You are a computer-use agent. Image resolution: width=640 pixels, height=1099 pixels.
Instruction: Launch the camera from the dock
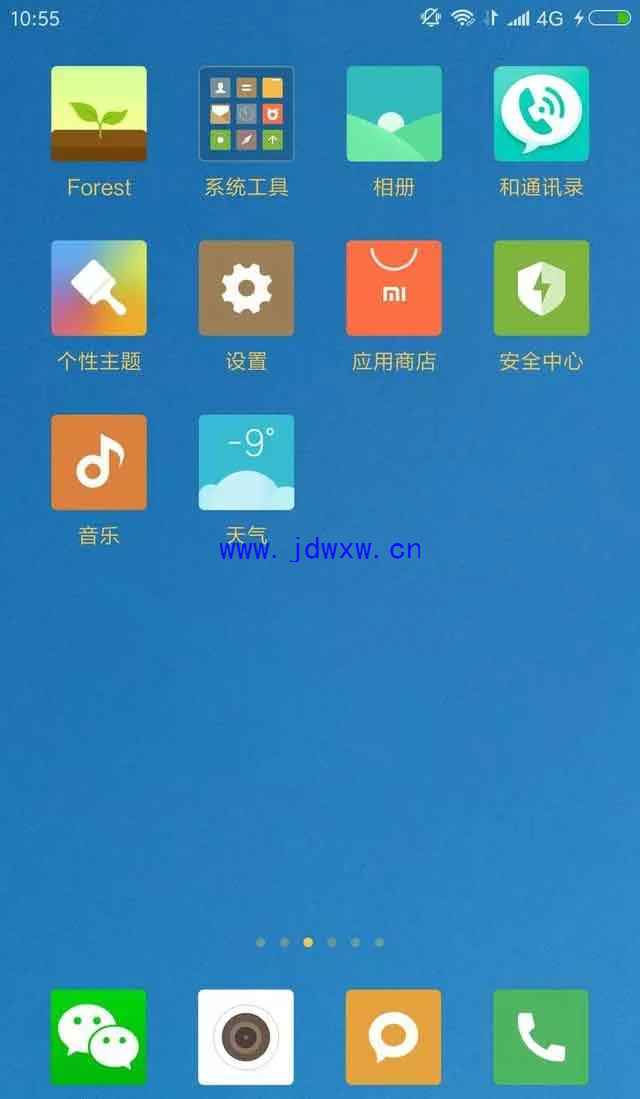point(246,1037)
